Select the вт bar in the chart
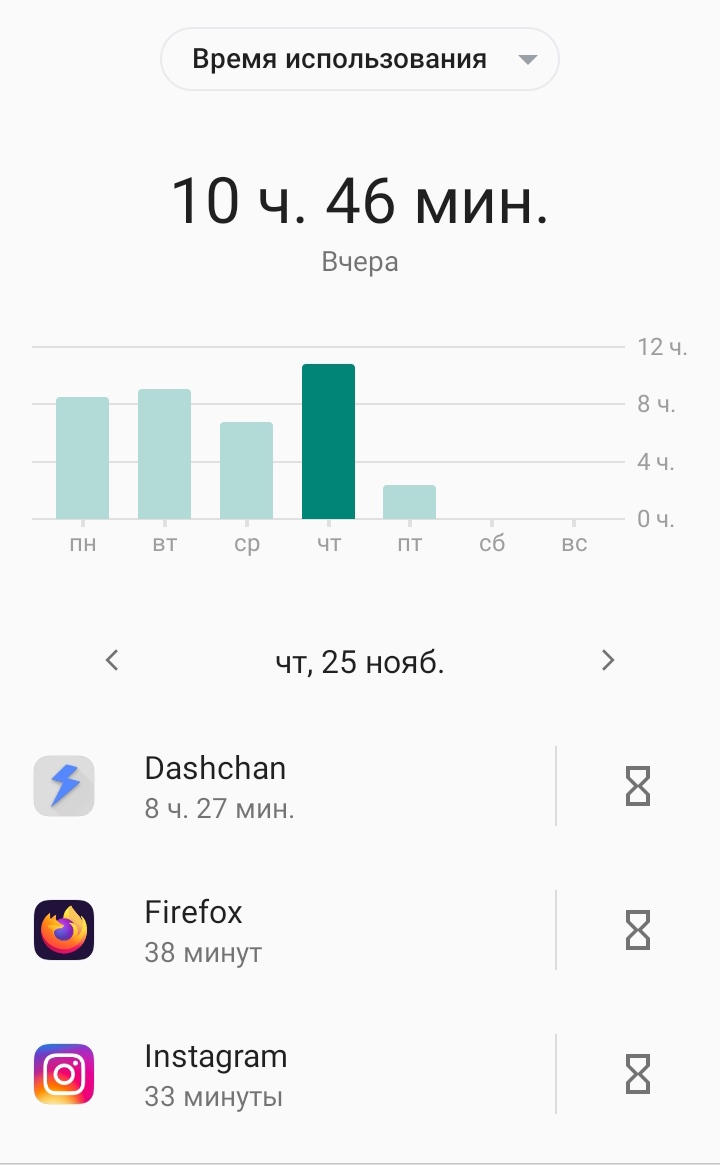The height and width of the screenshot is (1170, 720). point(164,454)
